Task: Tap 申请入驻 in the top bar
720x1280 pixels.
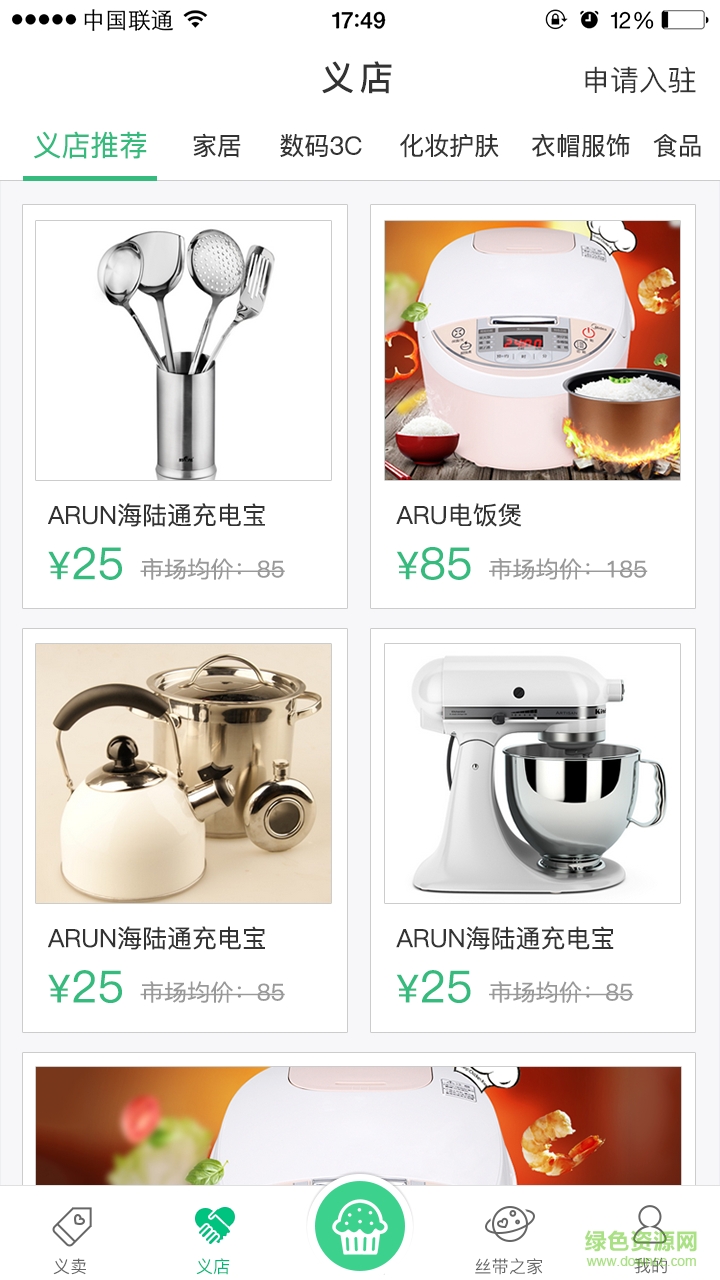Action: [x=639, y=80]
